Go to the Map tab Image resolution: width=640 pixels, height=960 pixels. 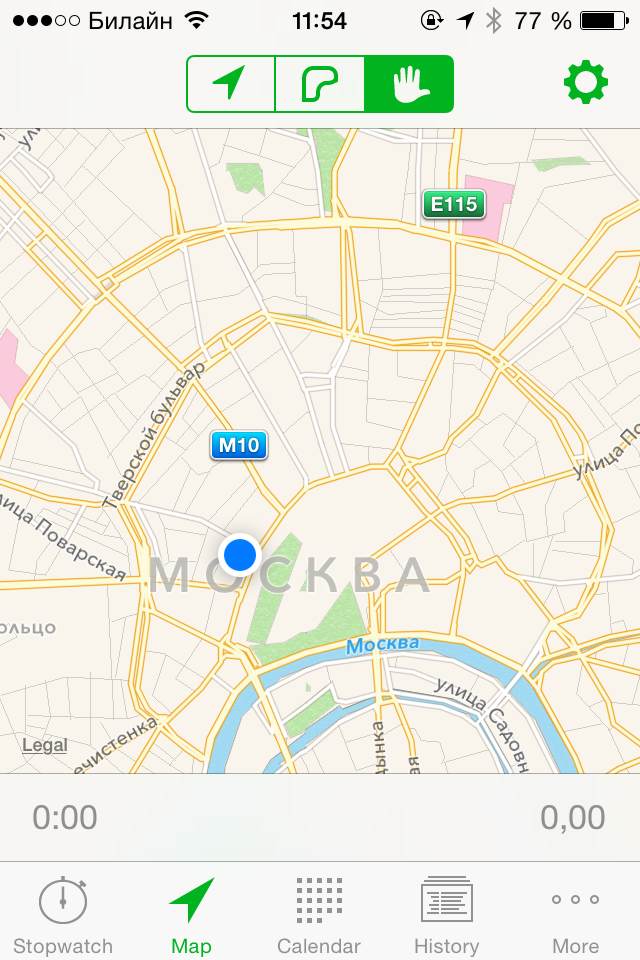tap(191, 914)
